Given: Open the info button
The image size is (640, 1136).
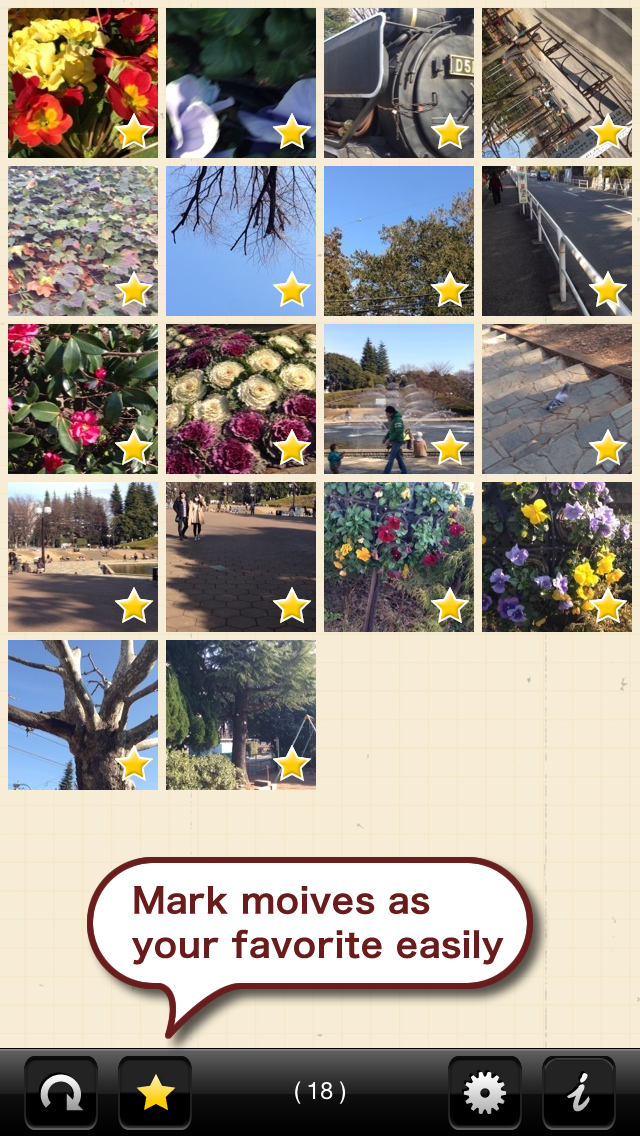Looking at the screenshot, I should point(579,1093).
